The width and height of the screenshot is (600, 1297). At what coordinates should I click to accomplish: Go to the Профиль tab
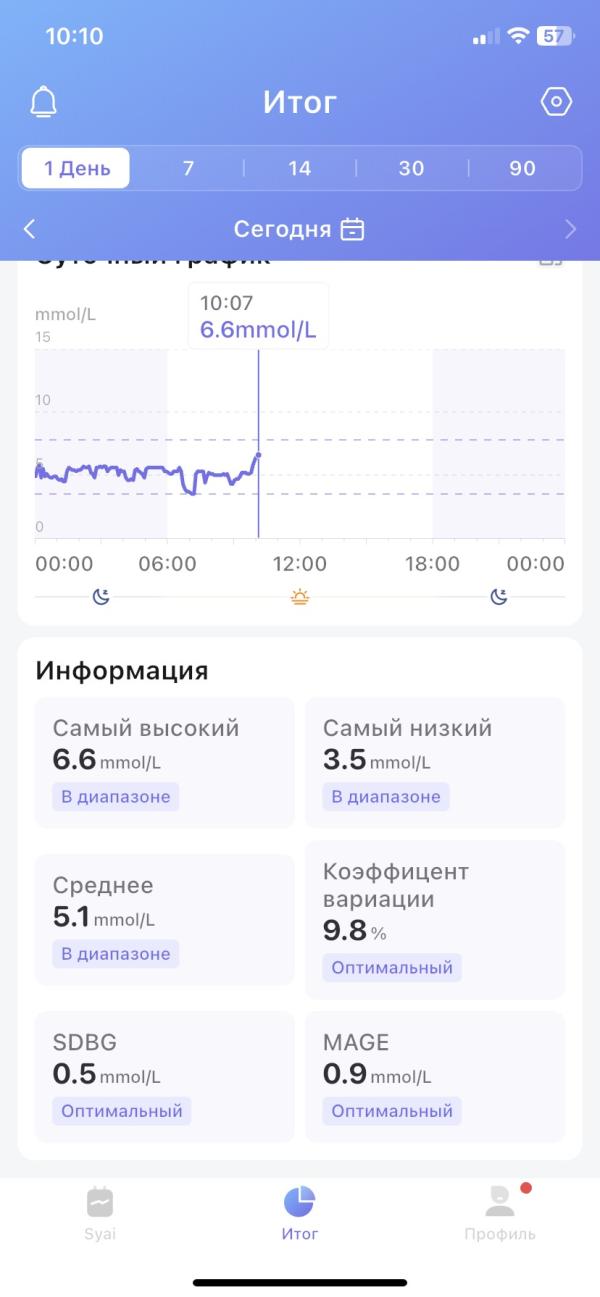tap(500, 1213)
